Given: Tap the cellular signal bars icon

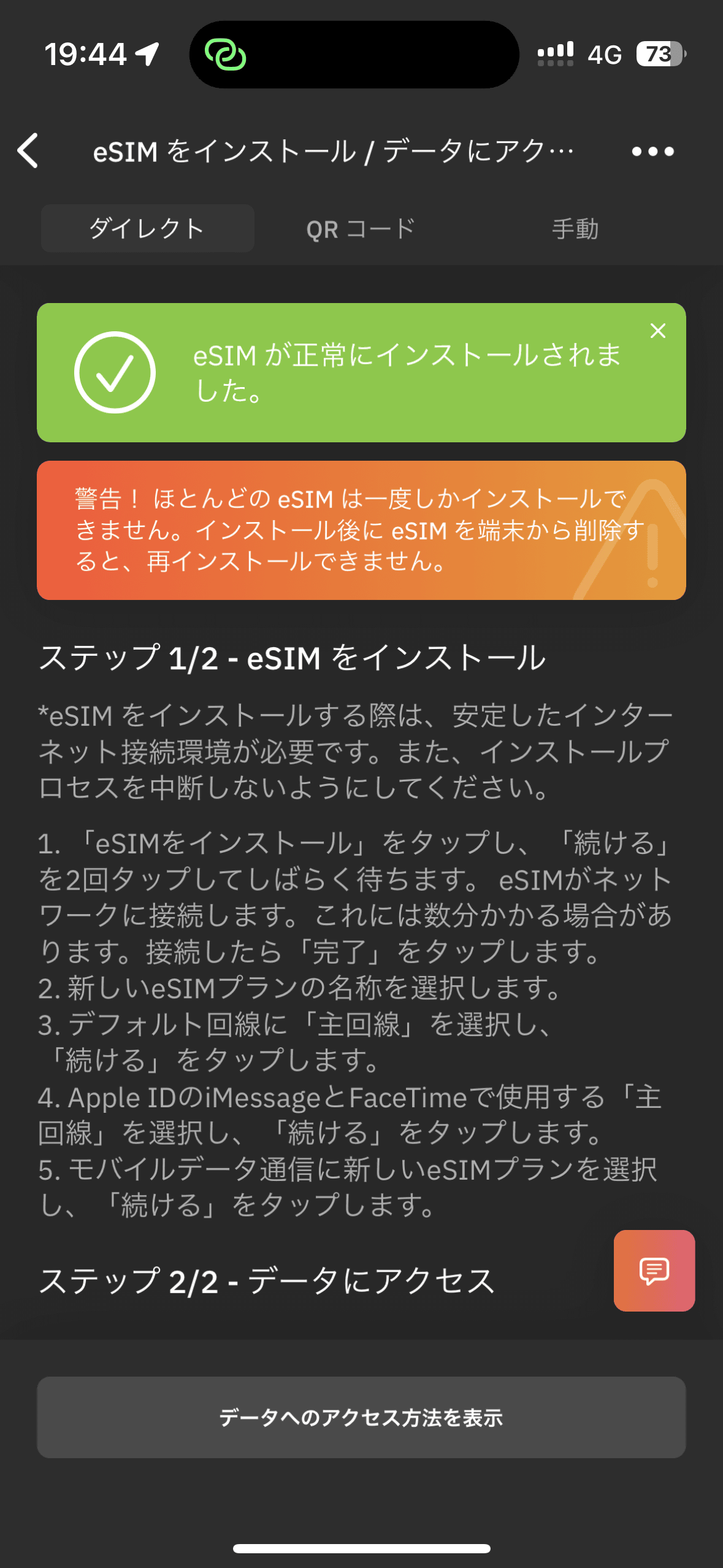Looking at the screenshot, I should (x=554, y=55).
